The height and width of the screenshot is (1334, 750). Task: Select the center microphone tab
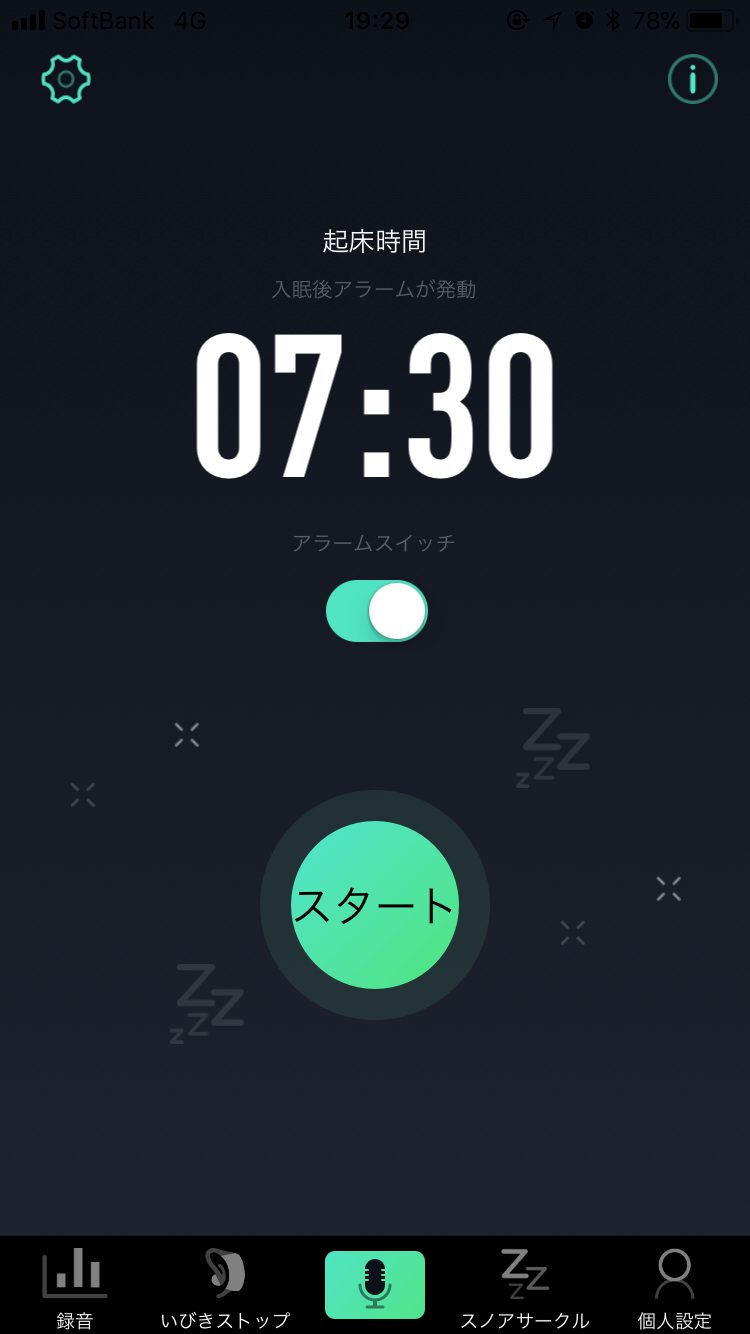pyautogui.click(x=375, y=1285)
